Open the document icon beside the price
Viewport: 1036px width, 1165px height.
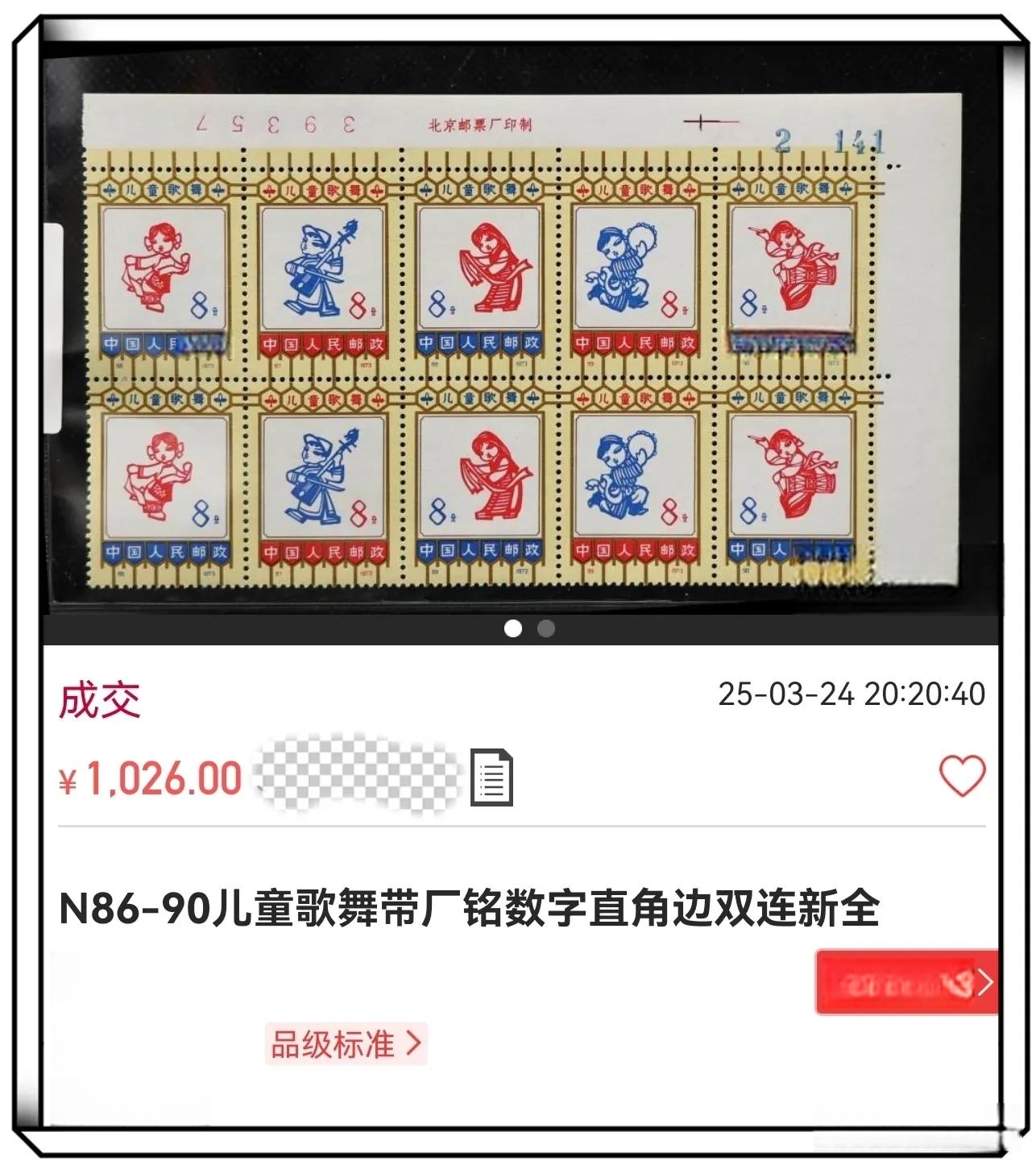(x=491, y=777)
